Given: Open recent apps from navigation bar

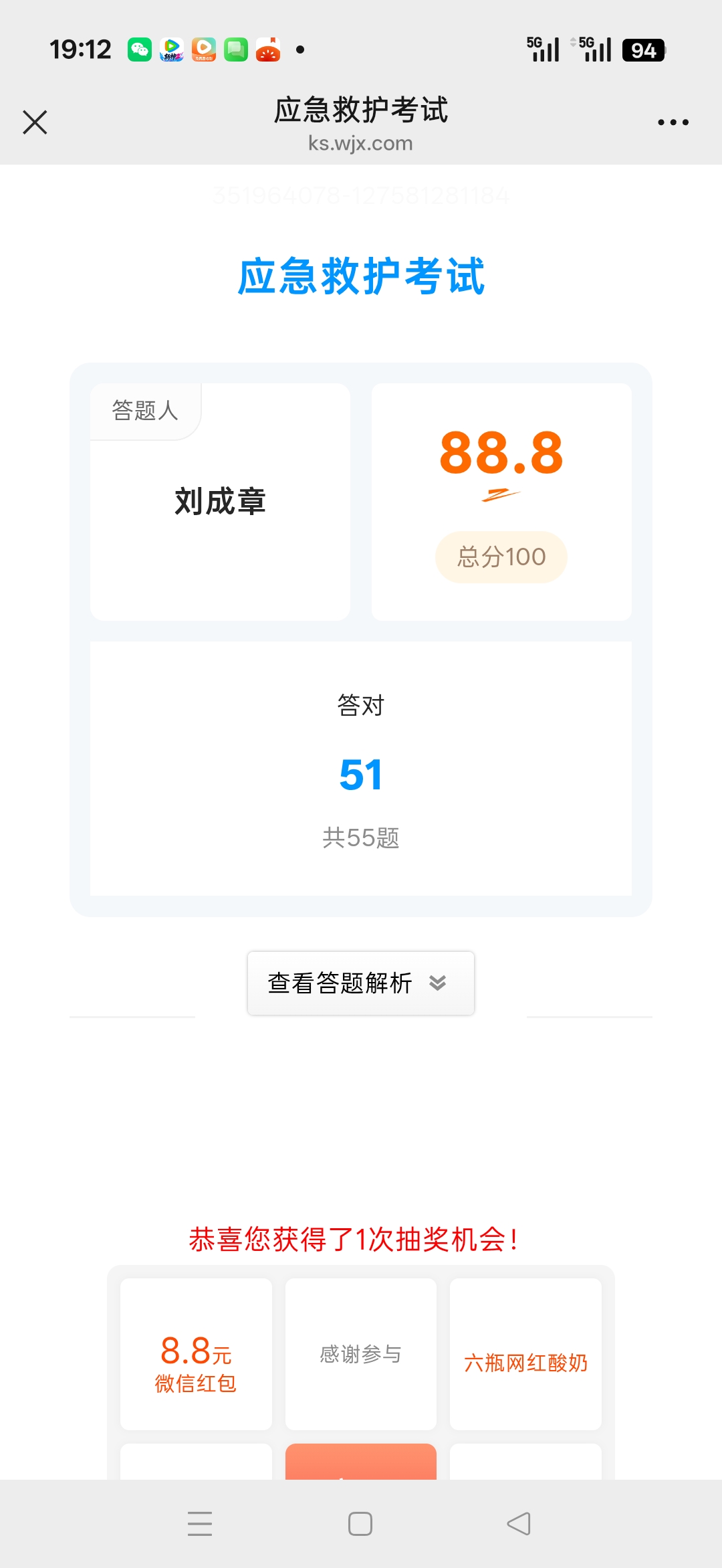Looking at the screenshot, I should [200, 1524].
